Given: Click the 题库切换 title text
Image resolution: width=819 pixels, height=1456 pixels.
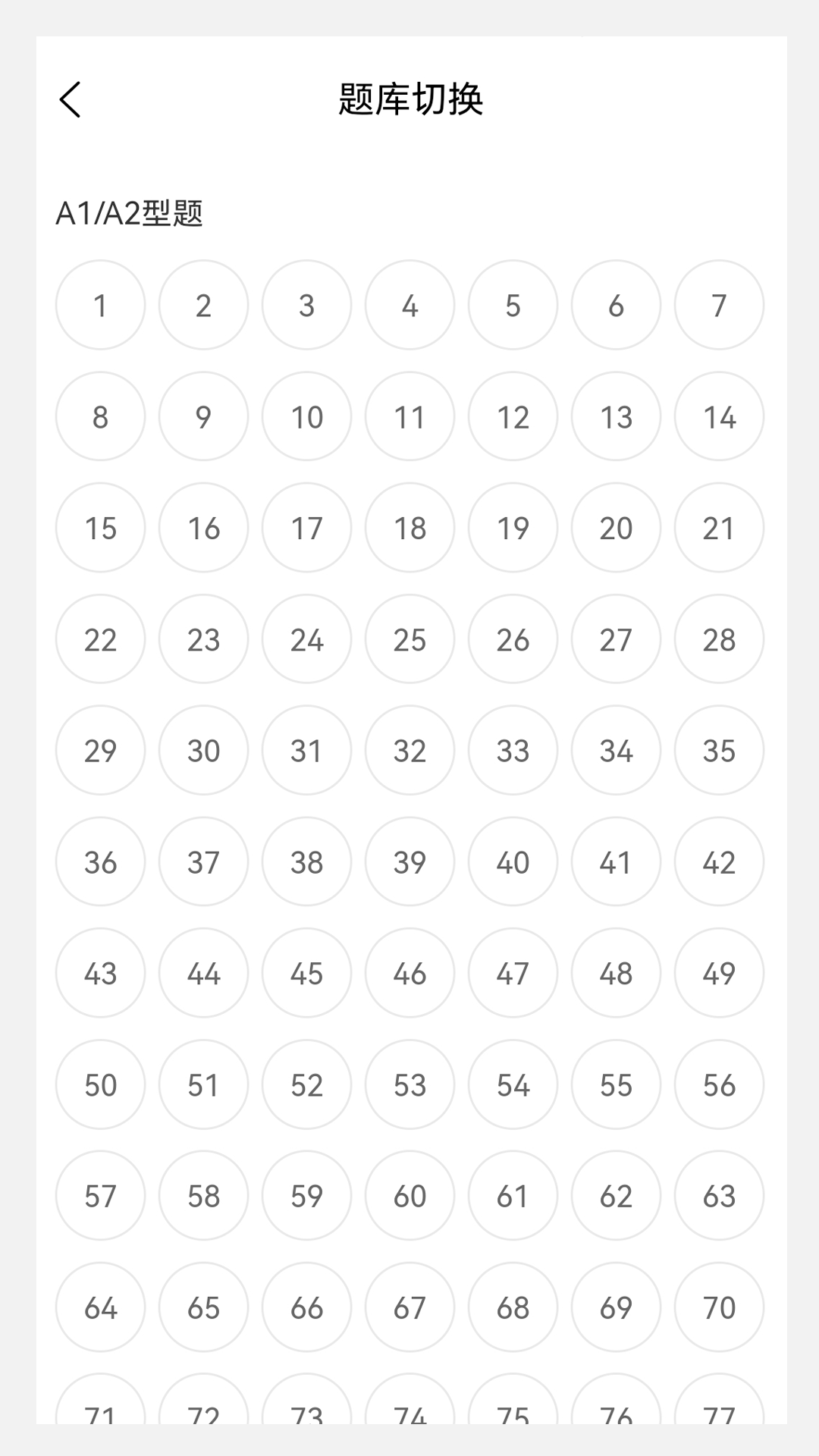Looking at the screenshot, I should click(409, 99).
